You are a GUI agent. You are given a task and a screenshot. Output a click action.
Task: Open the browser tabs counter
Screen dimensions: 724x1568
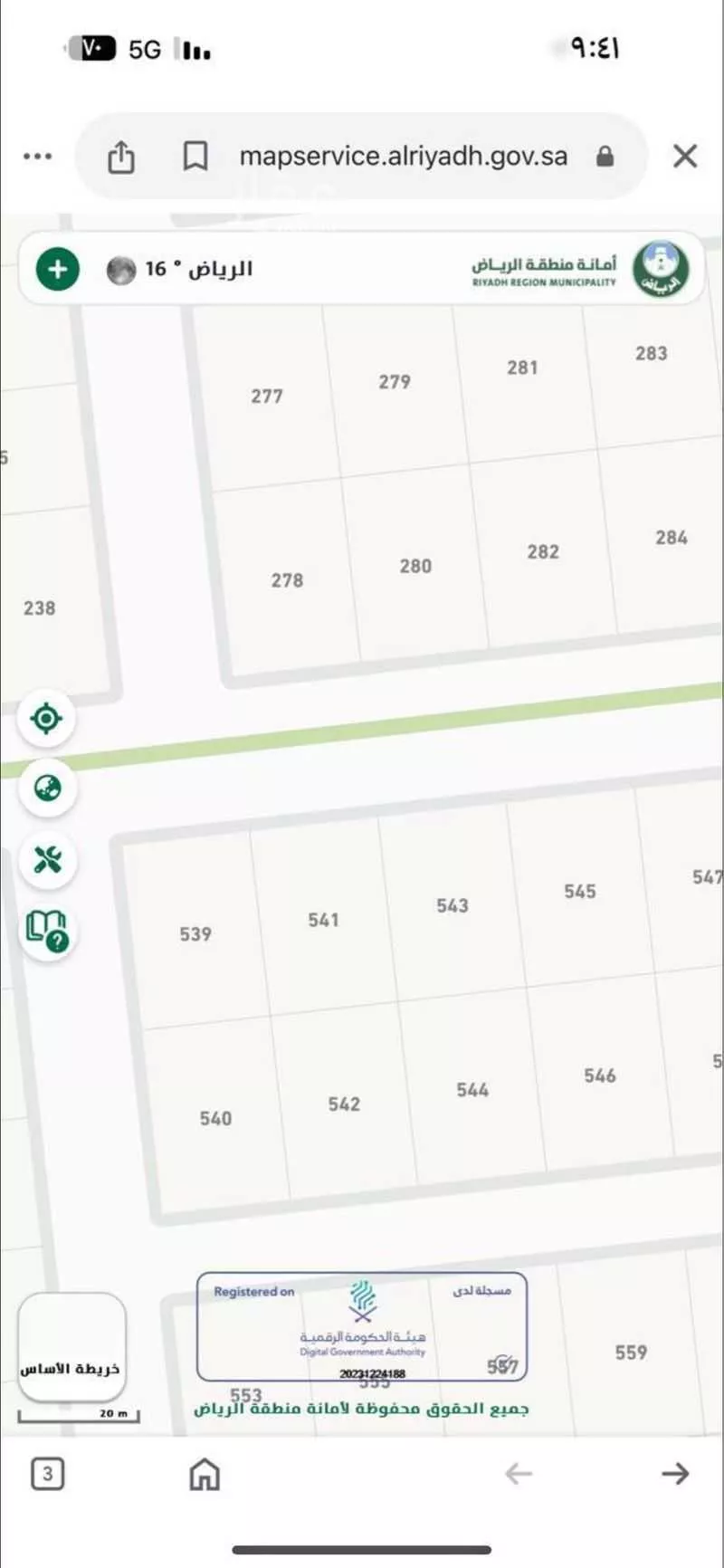click(47, 1474)
